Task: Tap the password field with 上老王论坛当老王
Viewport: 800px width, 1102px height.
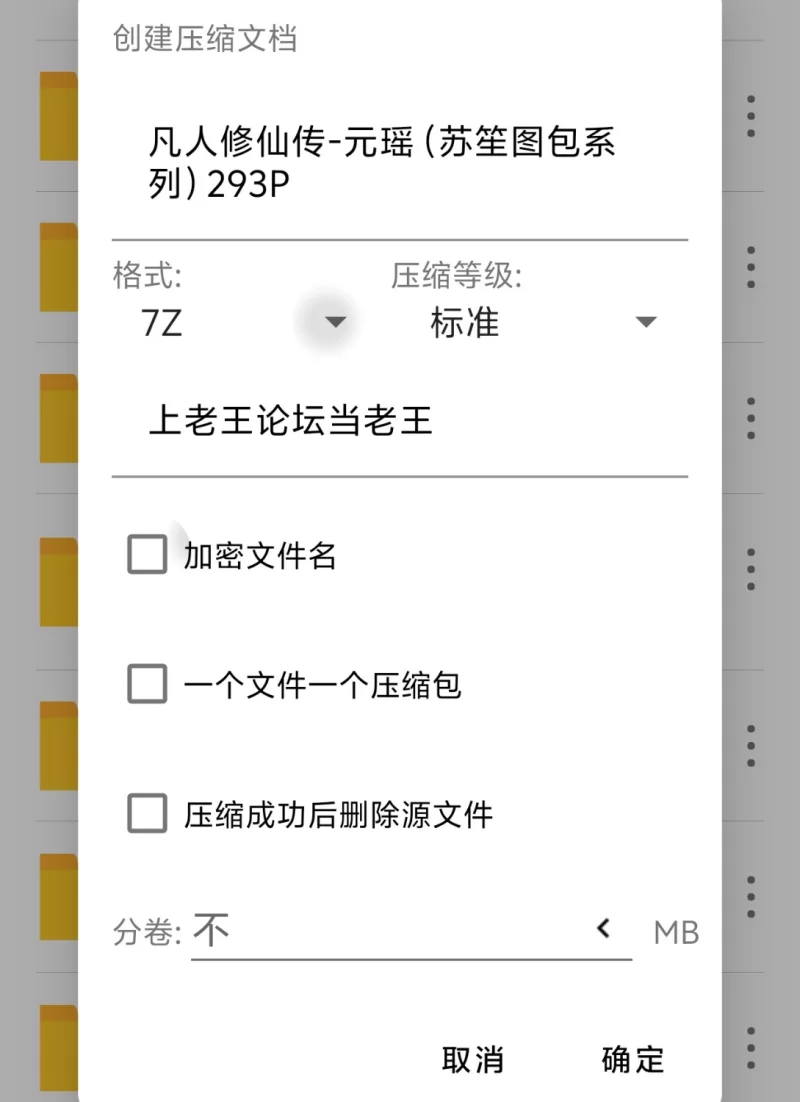Action: pos(398,421)
